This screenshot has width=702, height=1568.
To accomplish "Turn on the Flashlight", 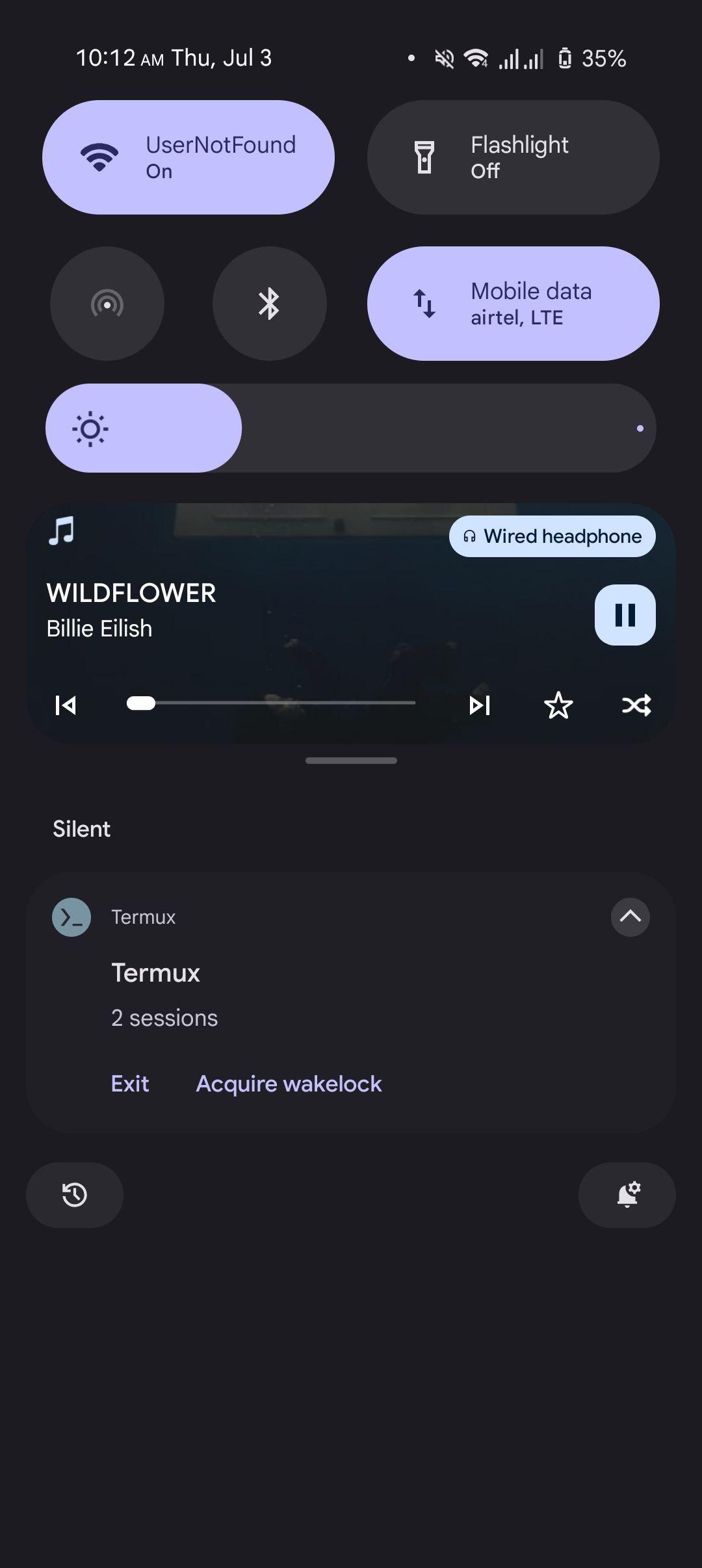I will (513, 157).
